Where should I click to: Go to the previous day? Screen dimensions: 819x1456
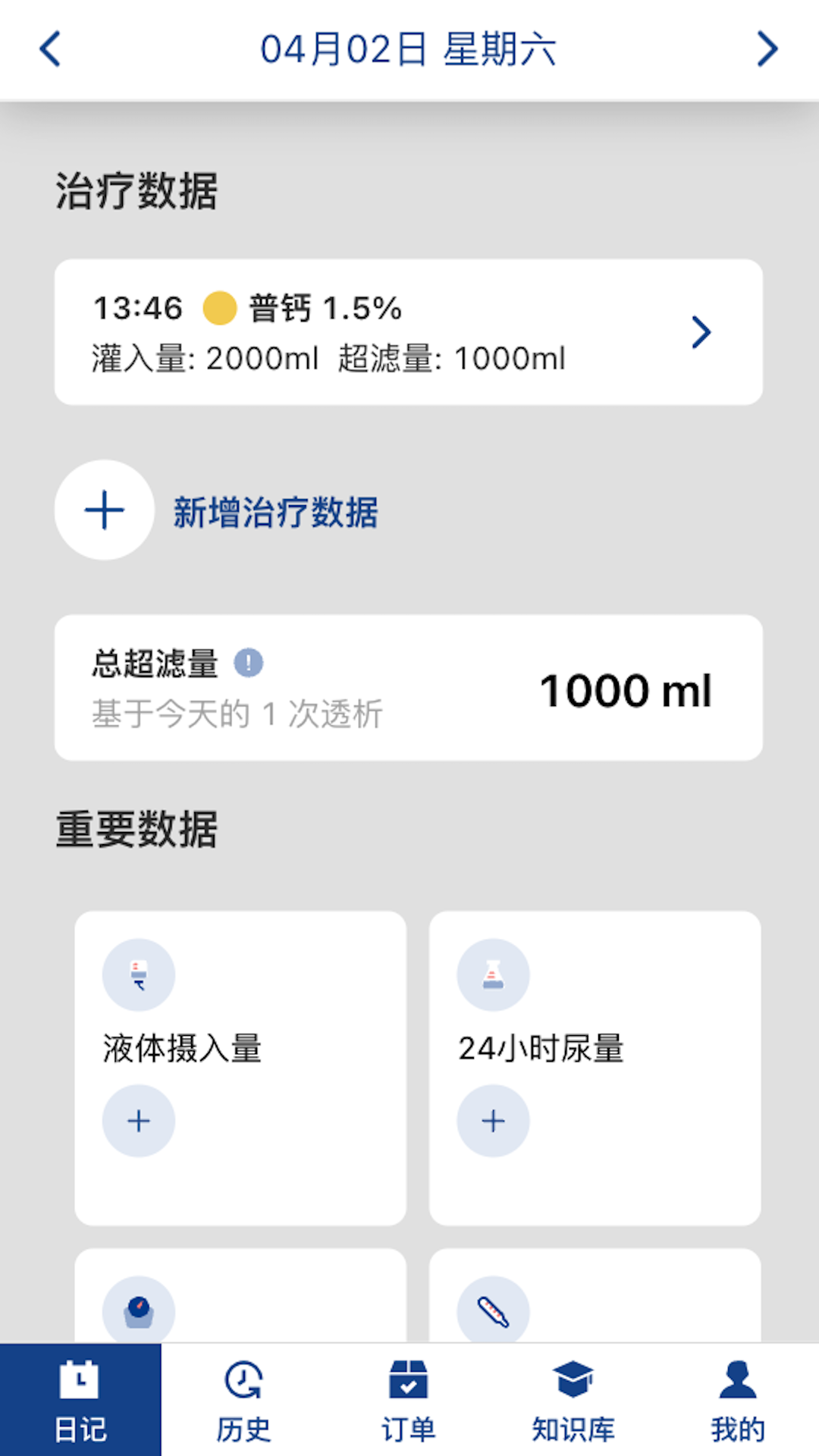[x=50, y=49]
